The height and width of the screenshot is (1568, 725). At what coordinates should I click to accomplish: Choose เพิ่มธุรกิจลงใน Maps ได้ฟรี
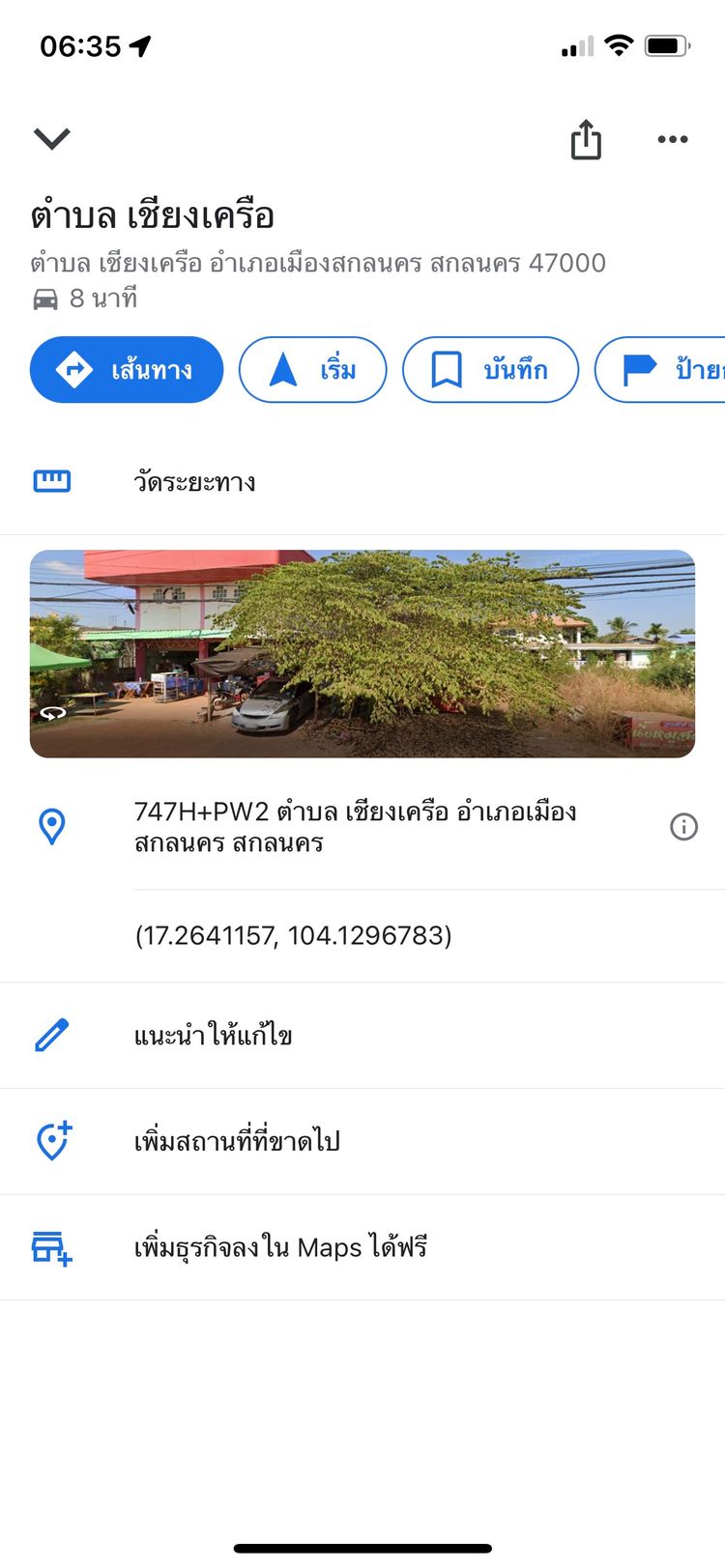[x=280, y=1247]
